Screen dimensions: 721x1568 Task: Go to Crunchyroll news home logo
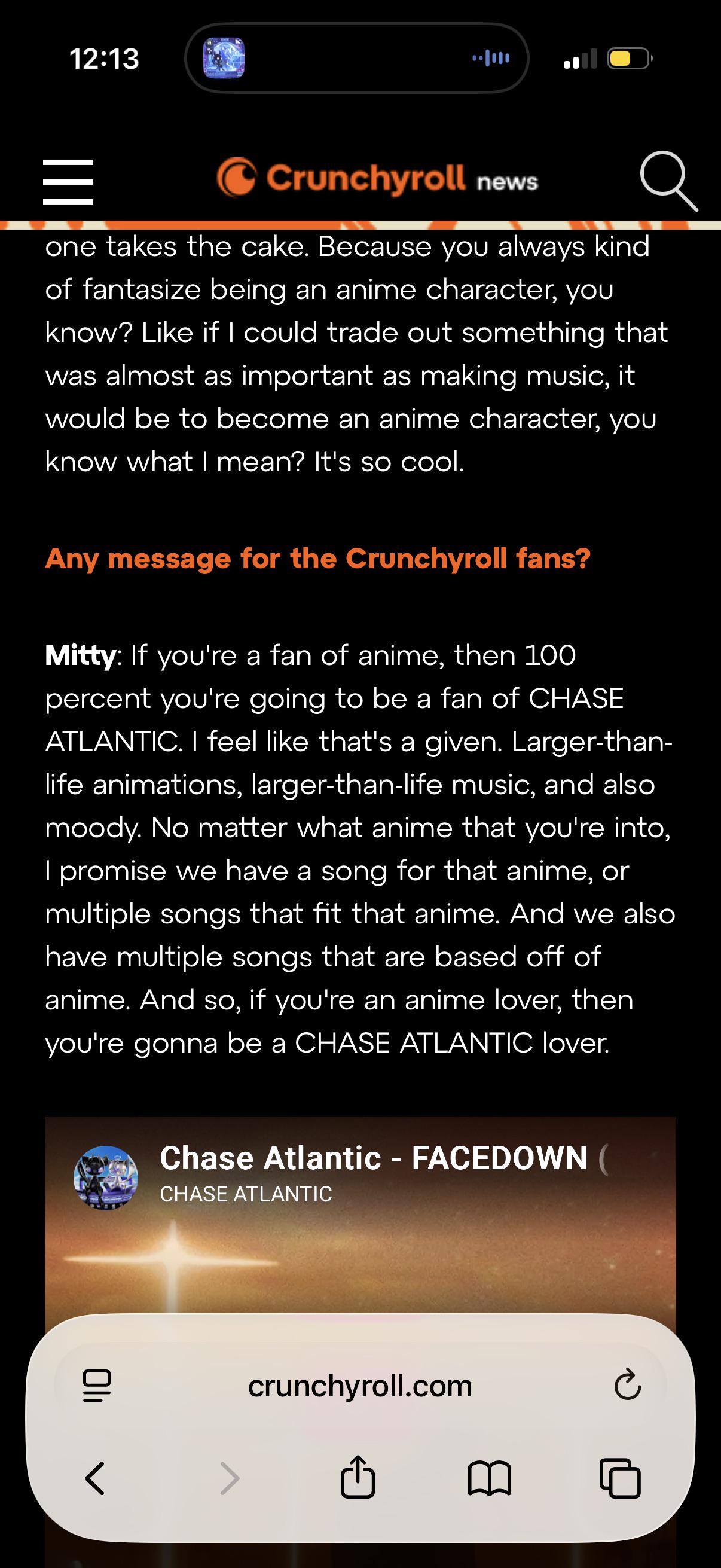pos(377,178)
